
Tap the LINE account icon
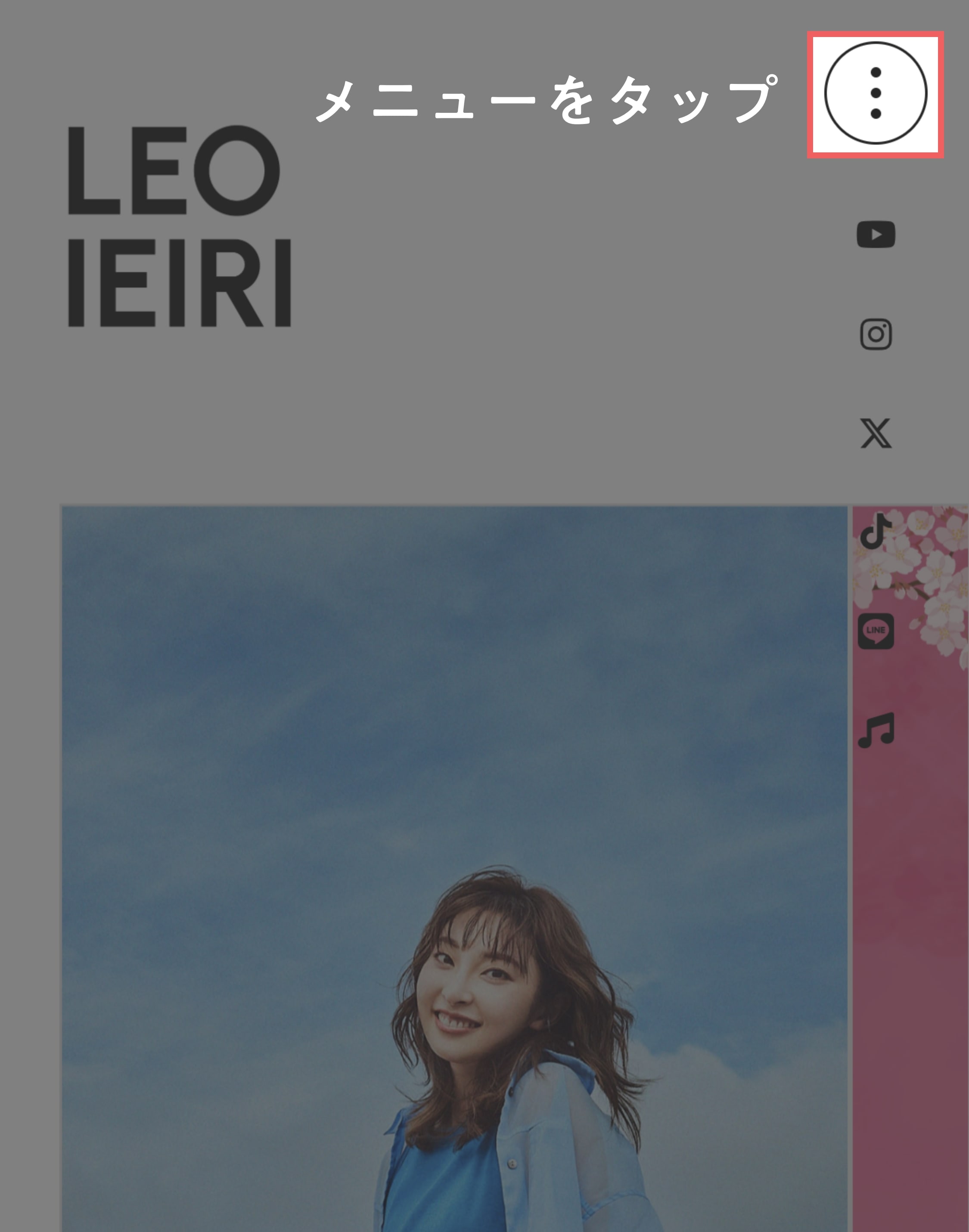[x=876, y=631]
